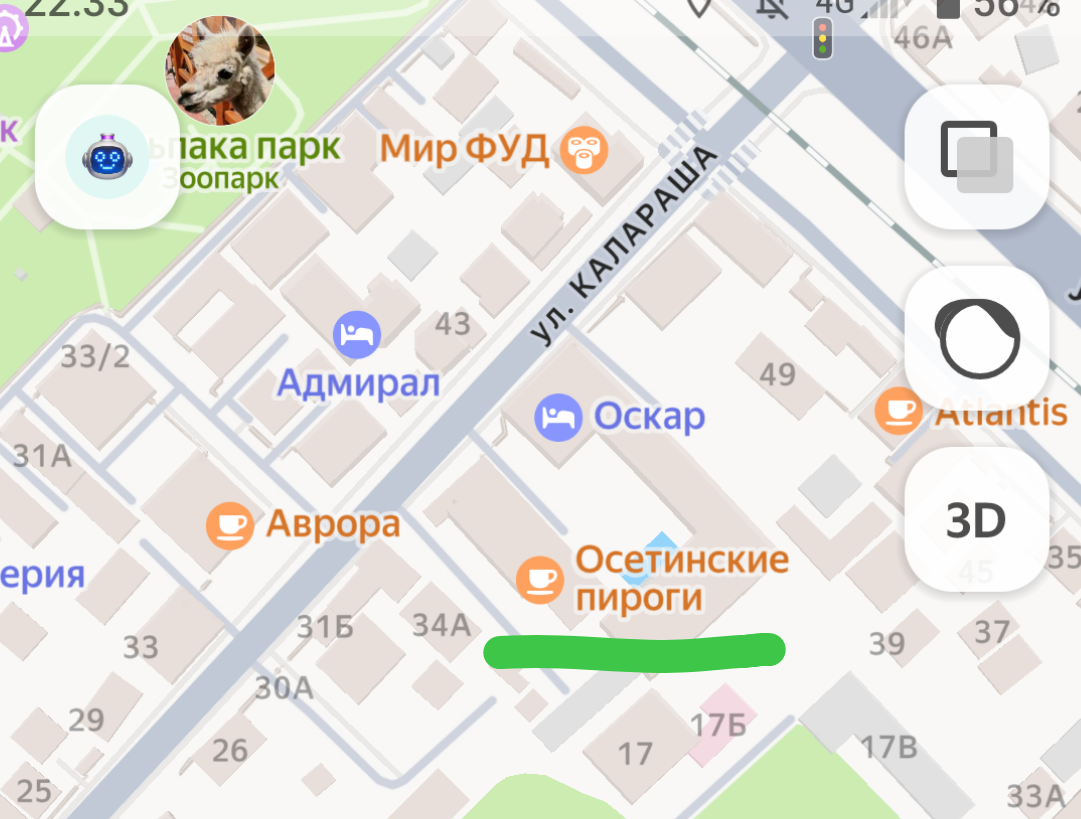Open the Atlantis cafe marker
Viewport: 1081px width, 819px height.
pos(898,411)
